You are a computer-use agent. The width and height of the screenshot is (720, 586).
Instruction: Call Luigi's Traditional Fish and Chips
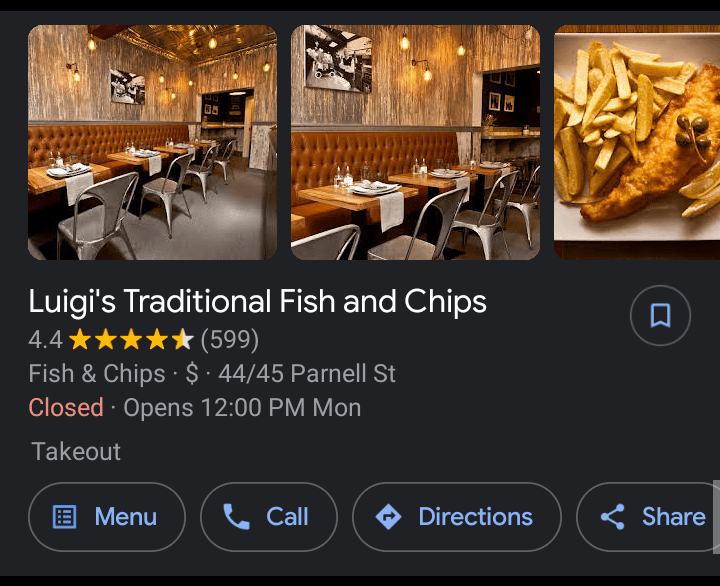point(268,517)
